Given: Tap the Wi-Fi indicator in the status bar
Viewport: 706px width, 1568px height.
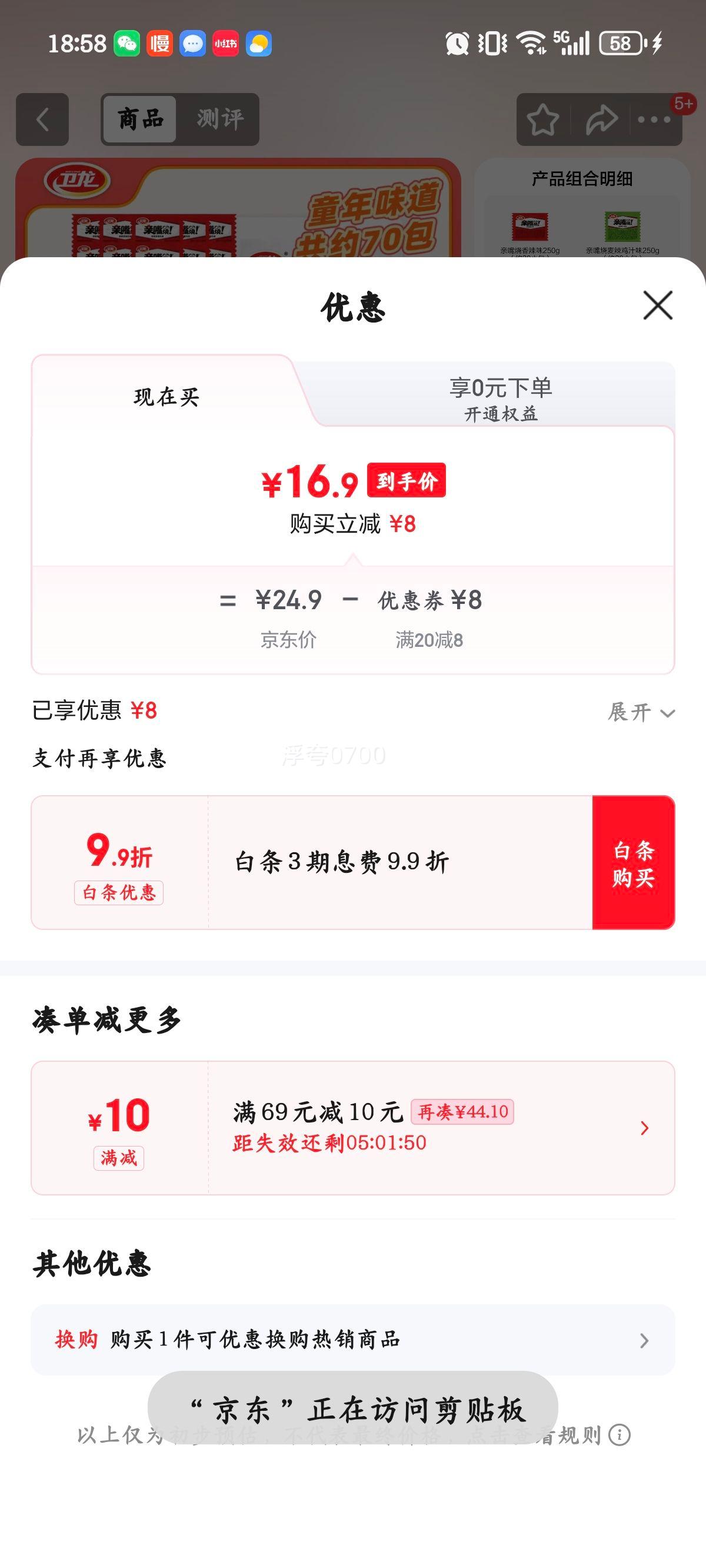Looking at the screenshot, I should coord(532,43).
